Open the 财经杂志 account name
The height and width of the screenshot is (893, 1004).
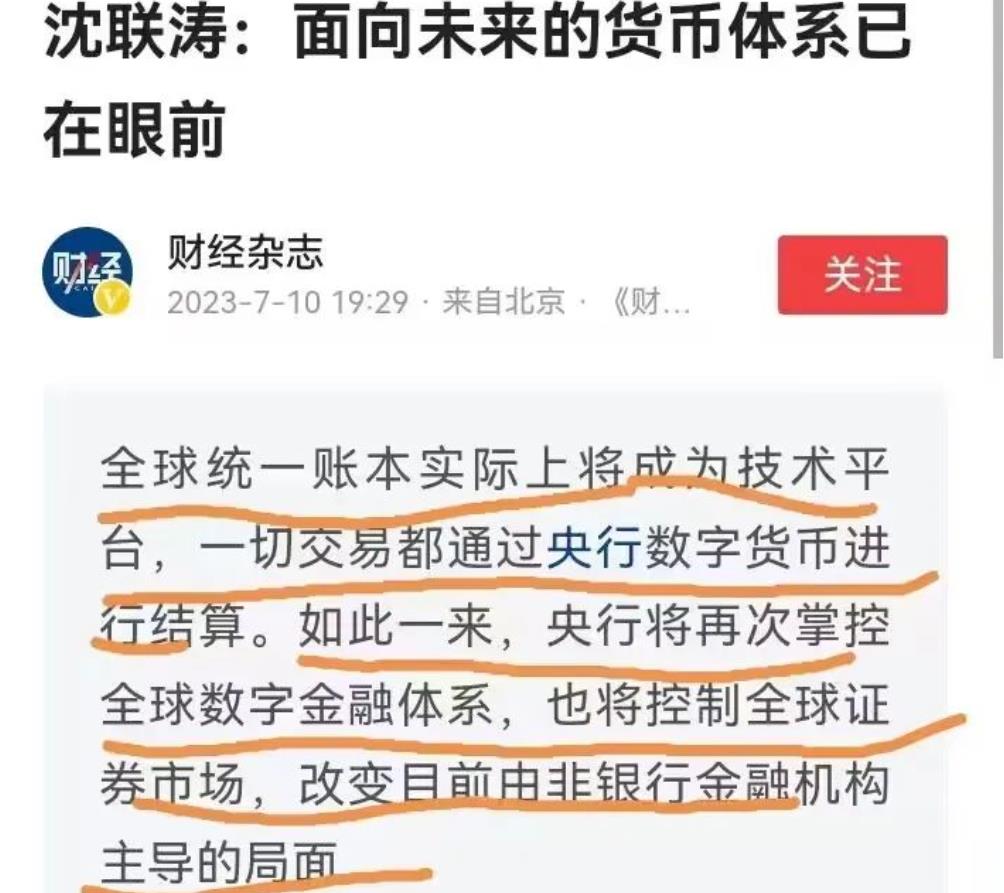click(x=245, y=251)
